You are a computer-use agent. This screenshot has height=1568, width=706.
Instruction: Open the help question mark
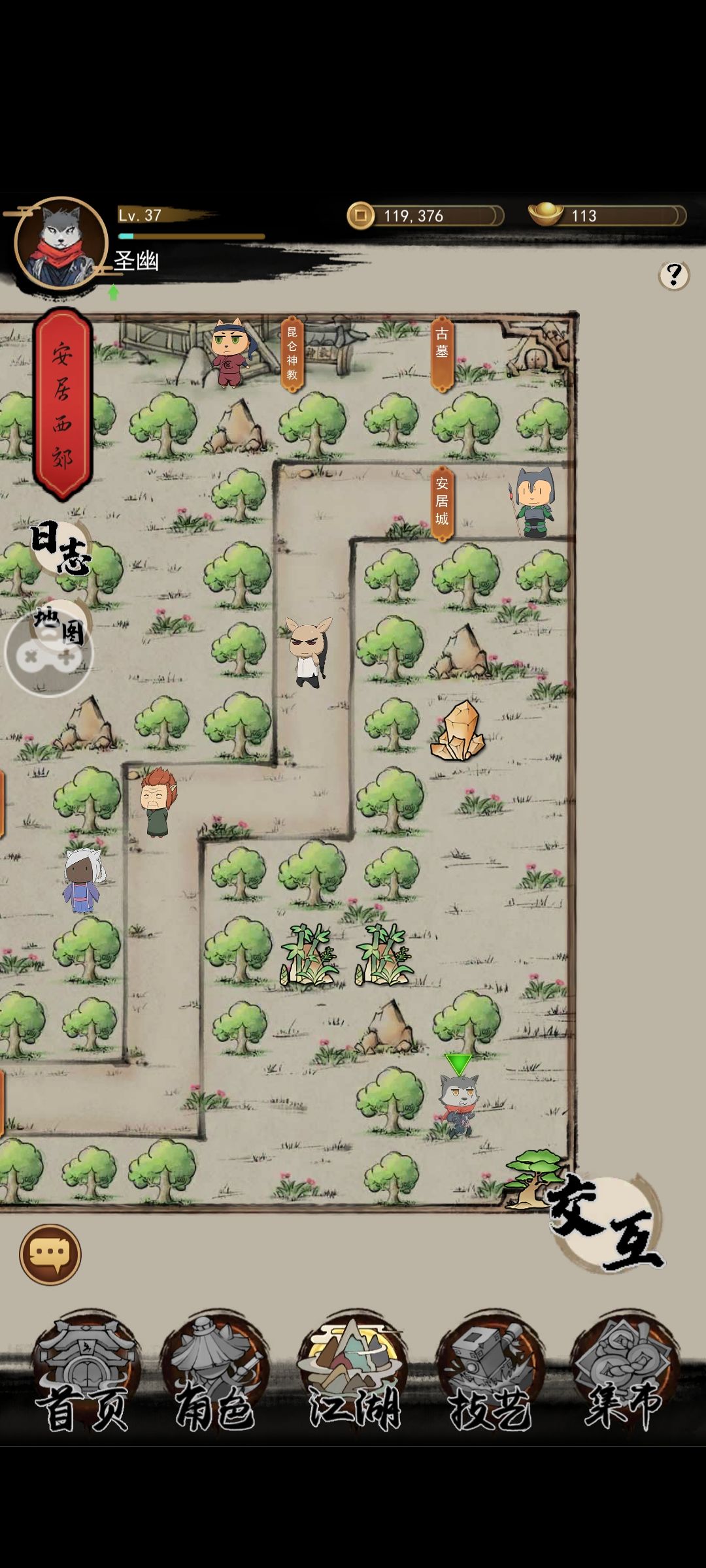coord(673,276)
